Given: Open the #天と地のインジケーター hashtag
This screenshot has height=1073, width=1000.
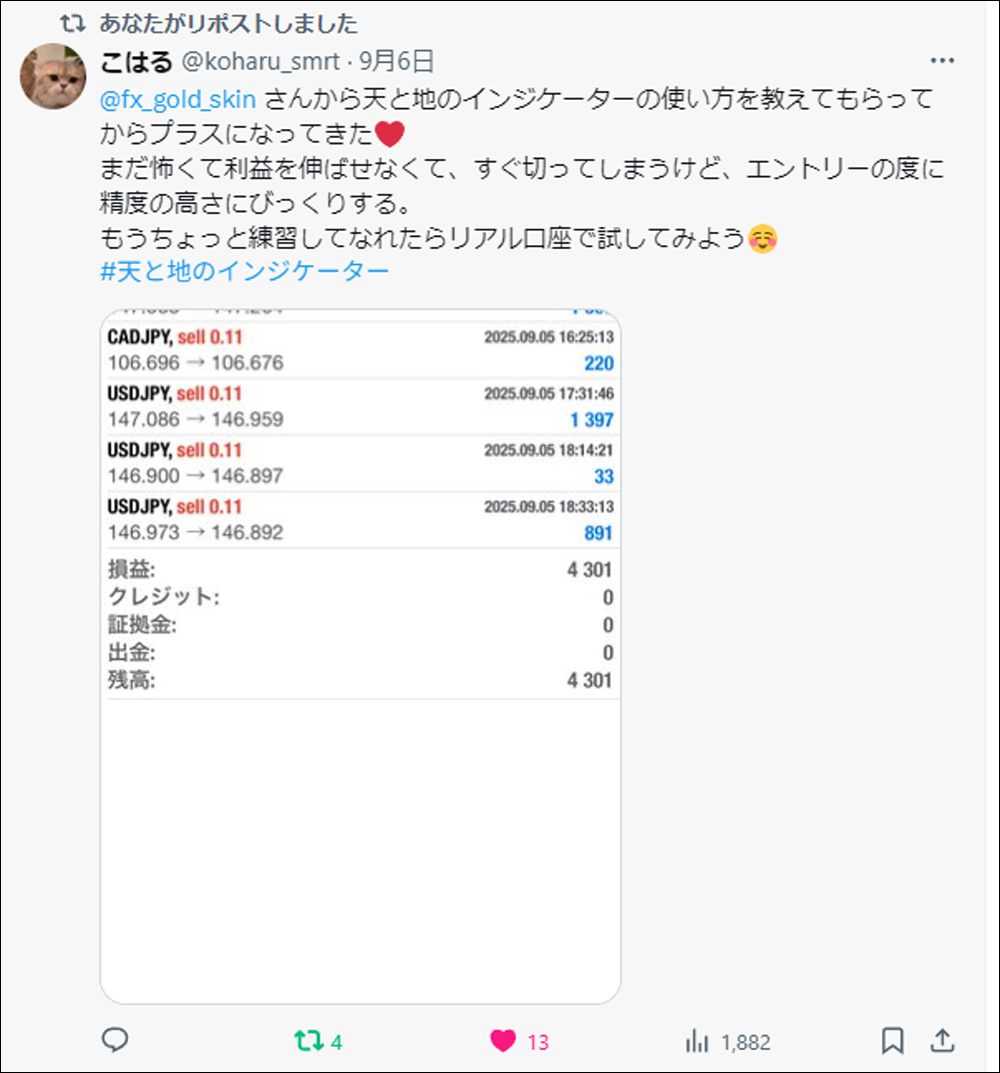Looking at the screenshot, I should 244,270.
